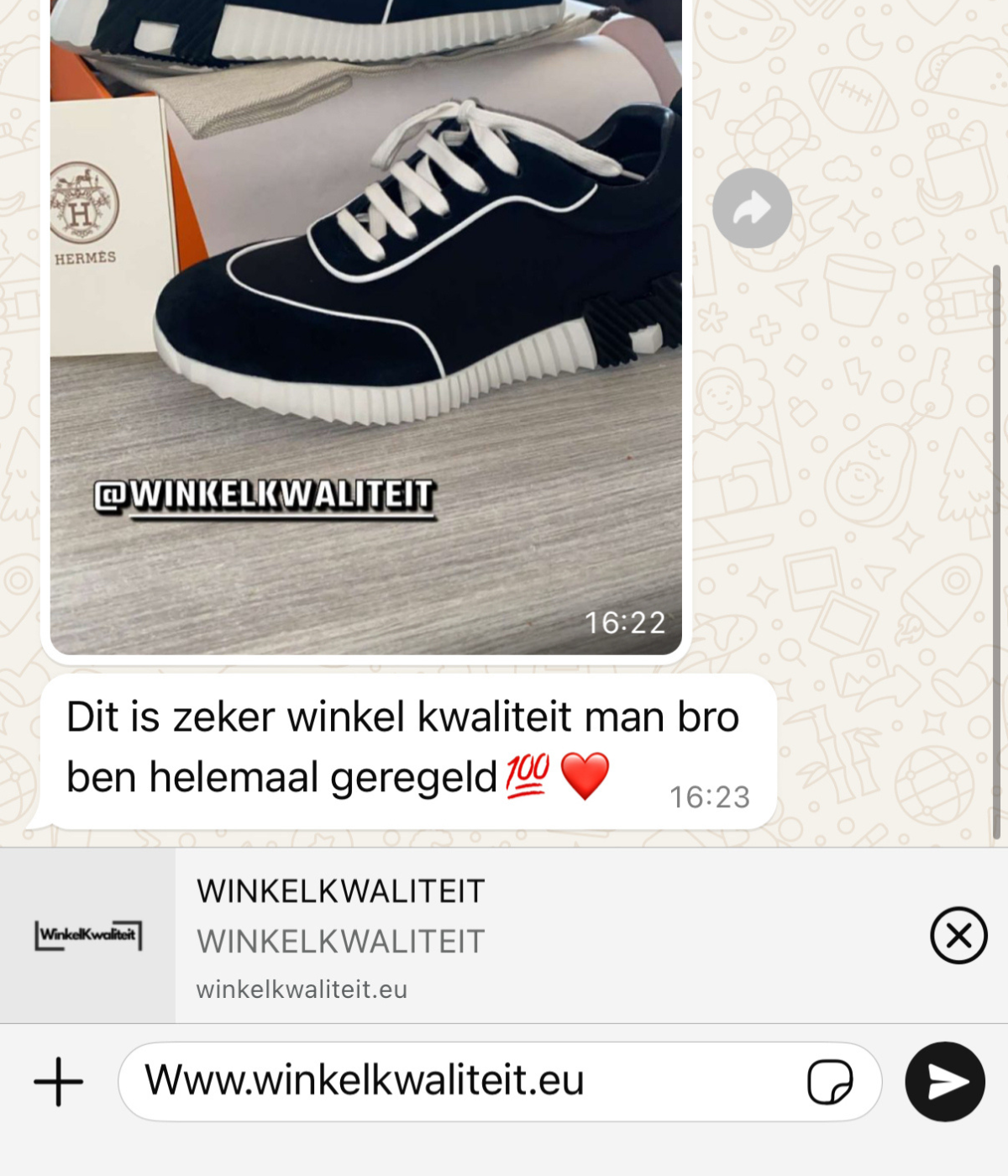Forward the sneaker photo message

coord(752,208)
